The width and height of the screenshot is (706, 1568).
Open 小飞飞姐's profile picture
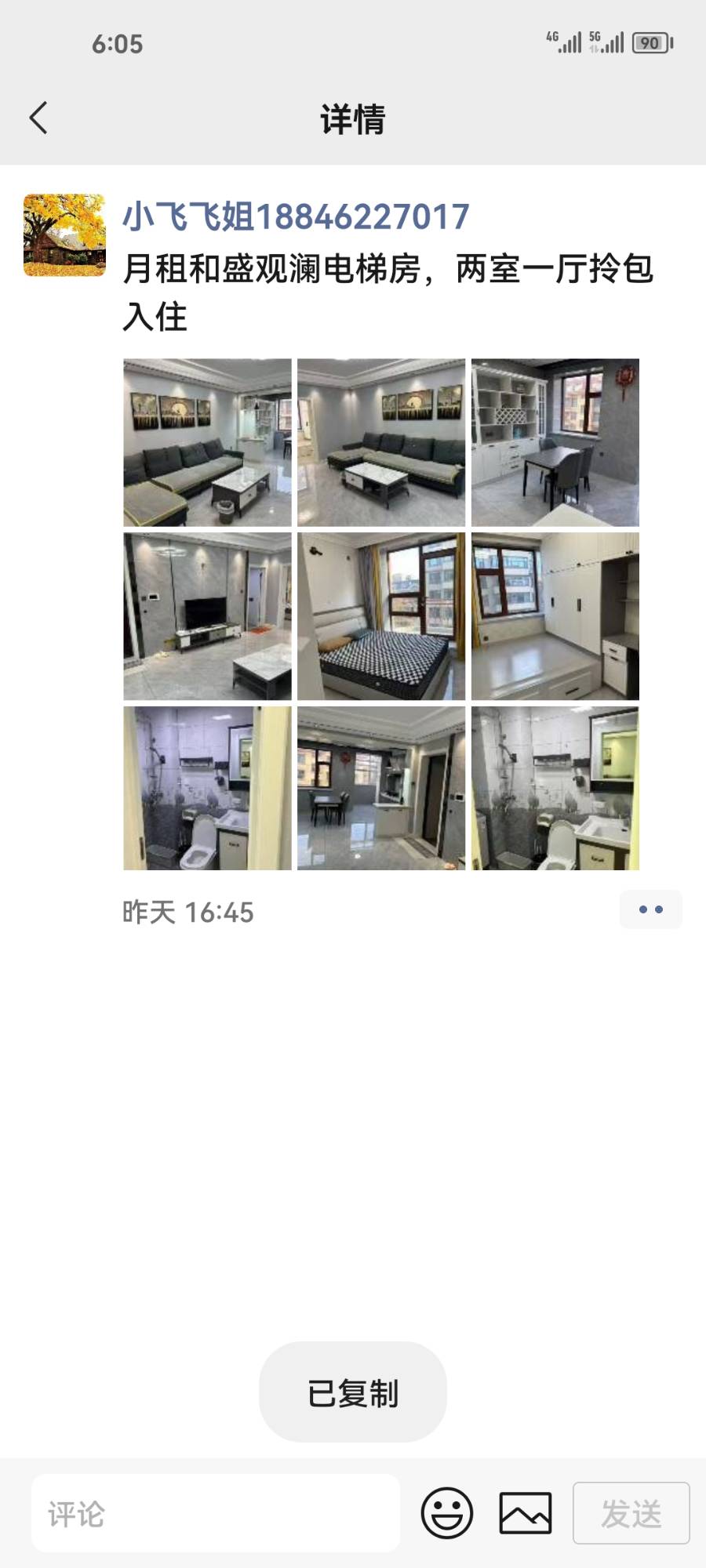(64, 235)
